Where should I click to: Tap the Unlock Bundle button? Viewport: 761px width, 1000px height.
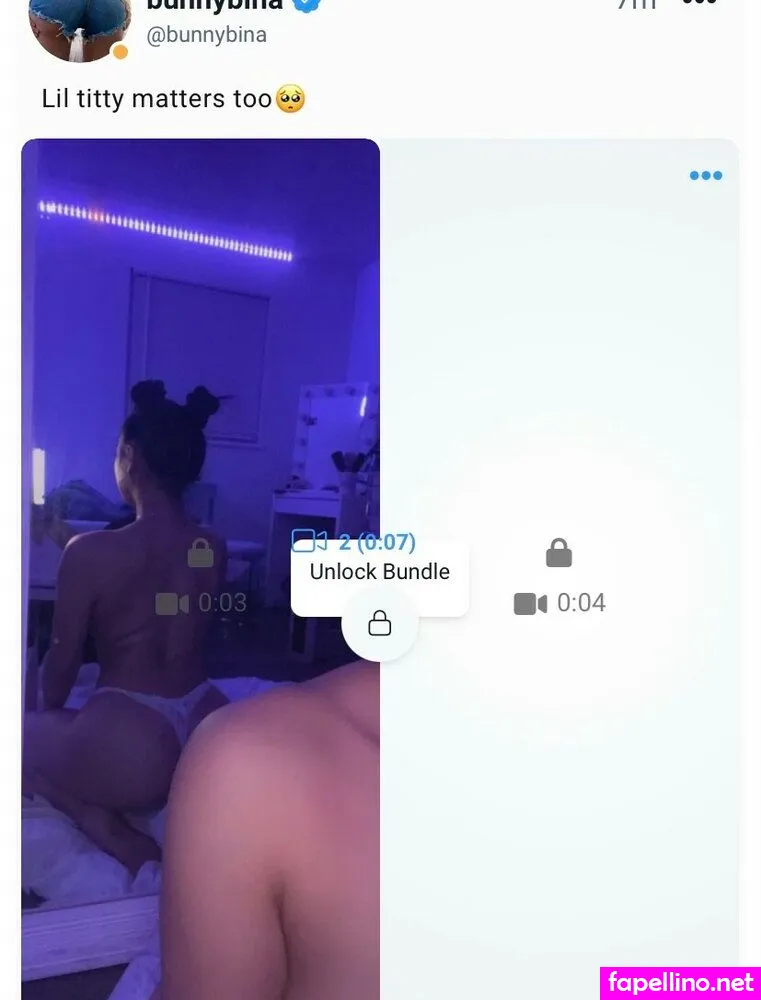[379, 572]
